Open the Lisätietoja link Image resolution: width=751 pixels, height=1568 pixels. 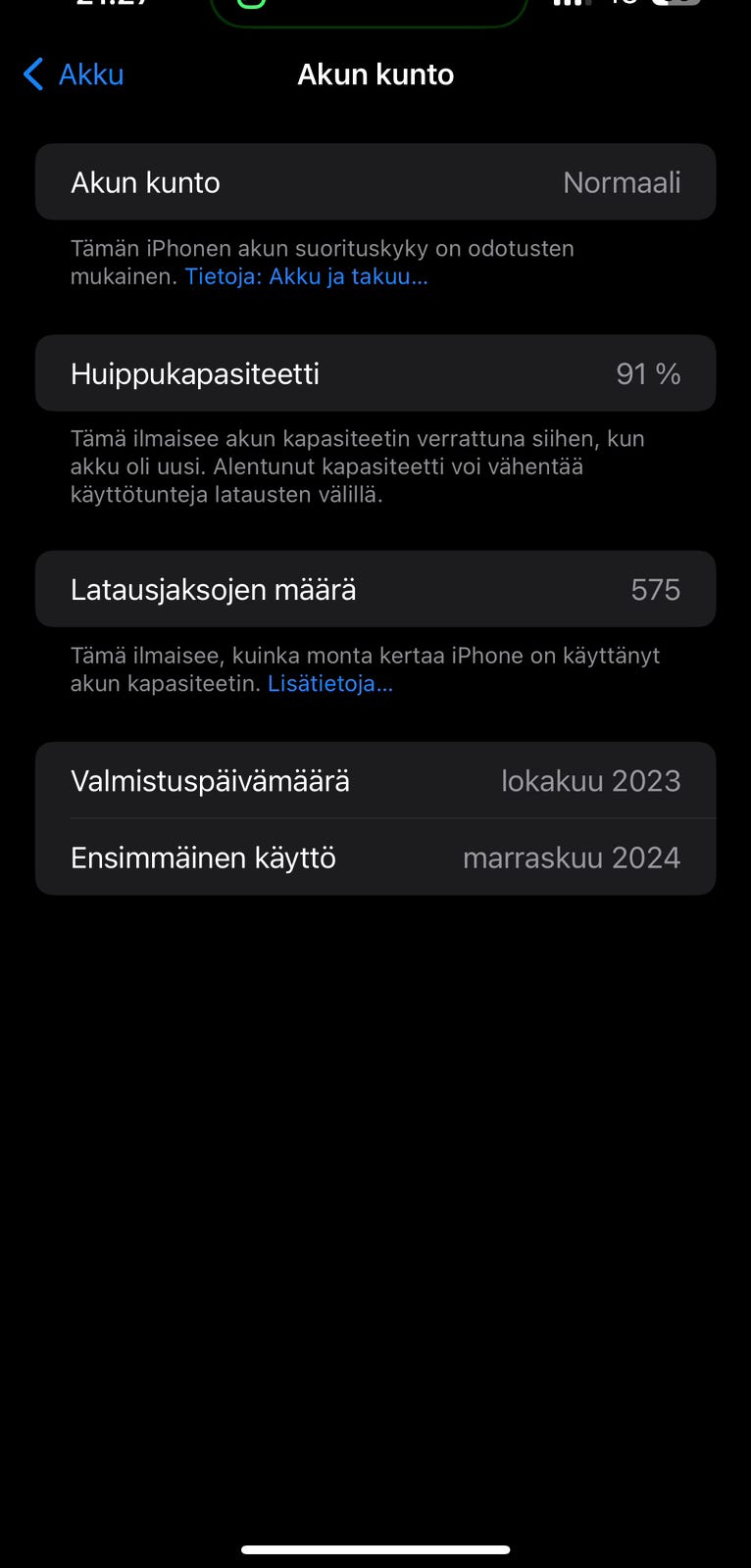pyautogui.click(x=329, y=683)
